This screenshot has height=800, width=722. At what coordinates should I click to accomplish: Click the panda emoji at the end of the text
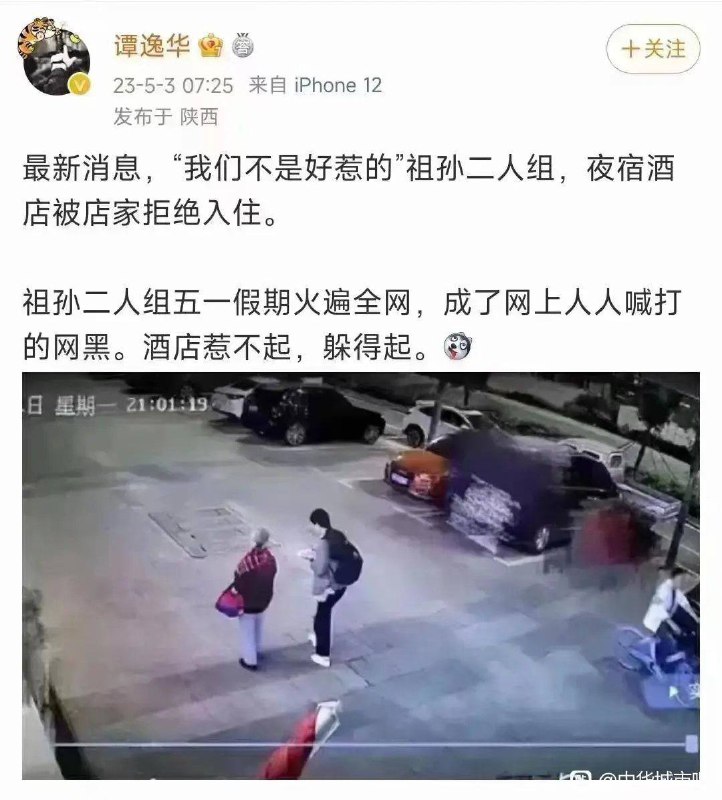click(456, 348)
